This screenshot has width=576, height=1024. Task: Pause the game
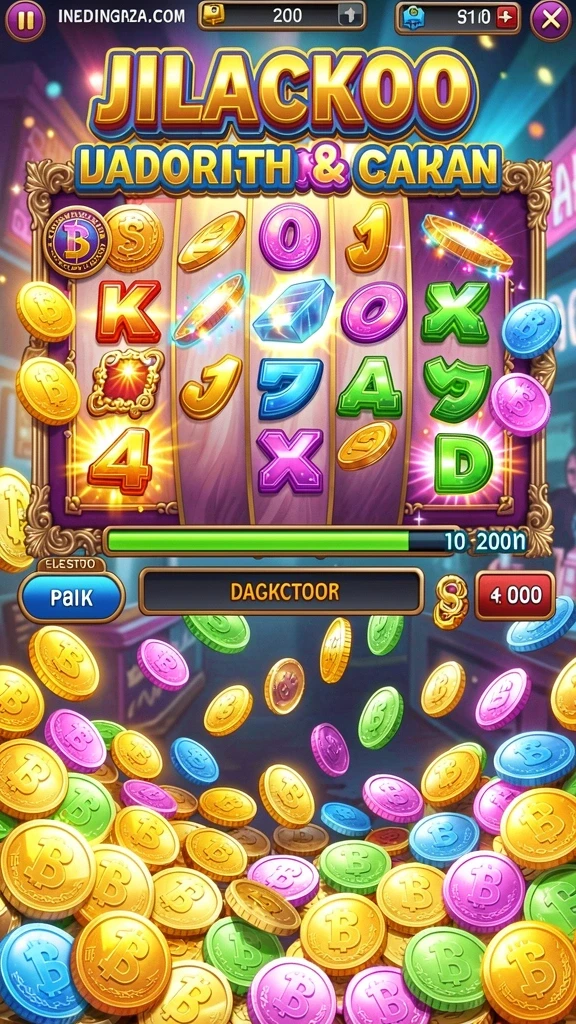[25, 19]
